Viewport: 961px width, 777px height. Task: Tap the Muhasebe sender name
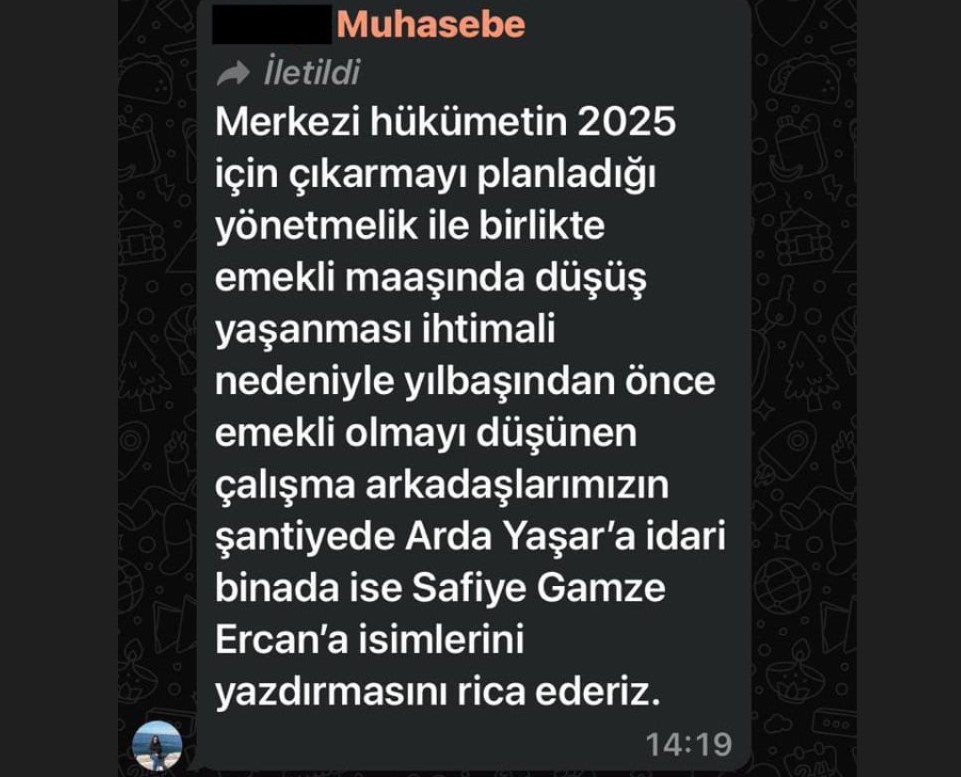tap(431, 24)
